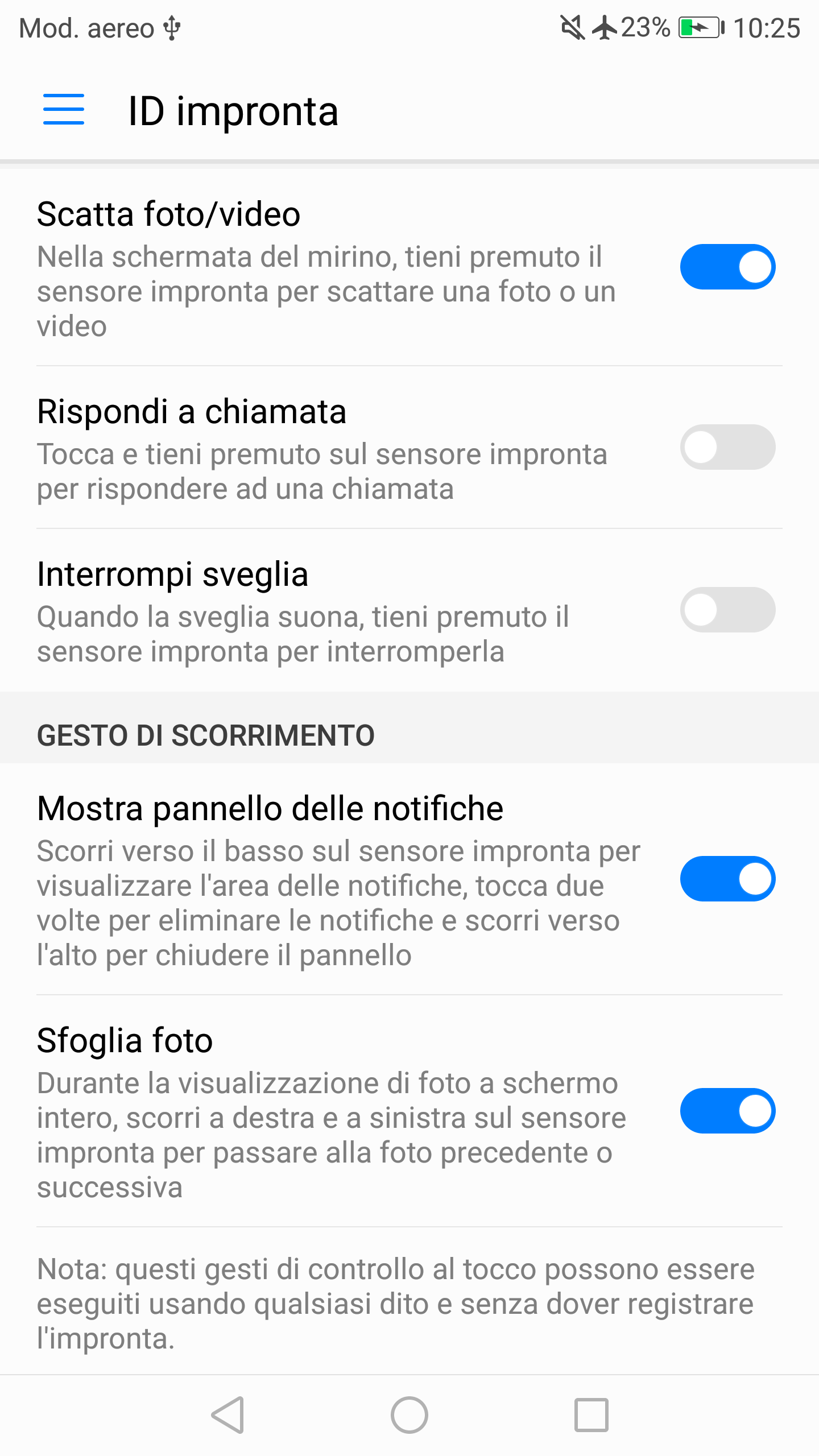Go back with the system back button

click(x=228, y=1414)
